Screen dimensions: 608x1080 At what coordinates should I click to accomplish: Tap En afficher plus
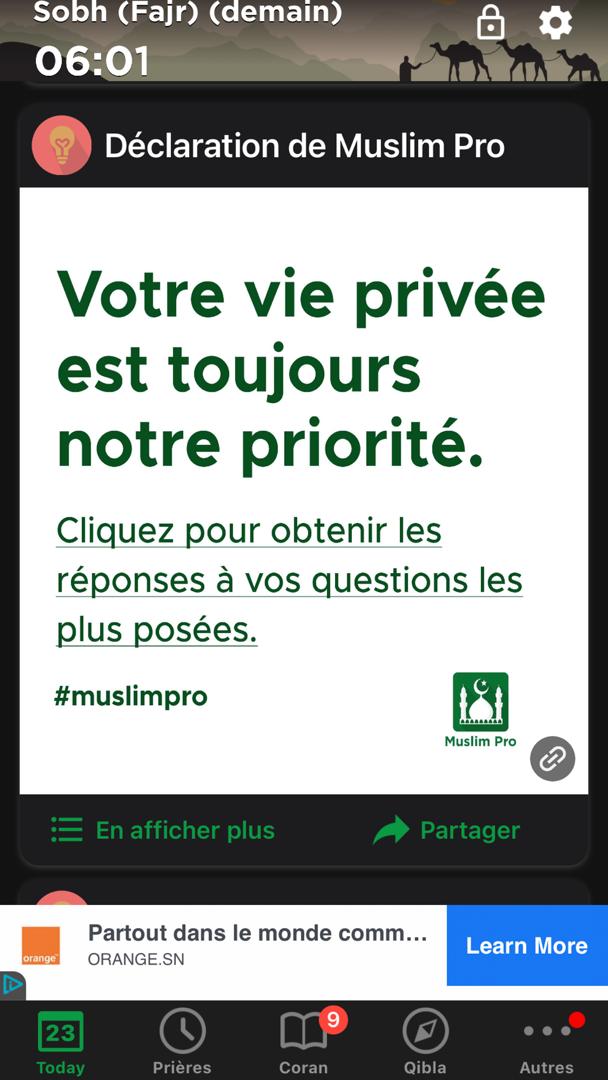tap(163, 830)
